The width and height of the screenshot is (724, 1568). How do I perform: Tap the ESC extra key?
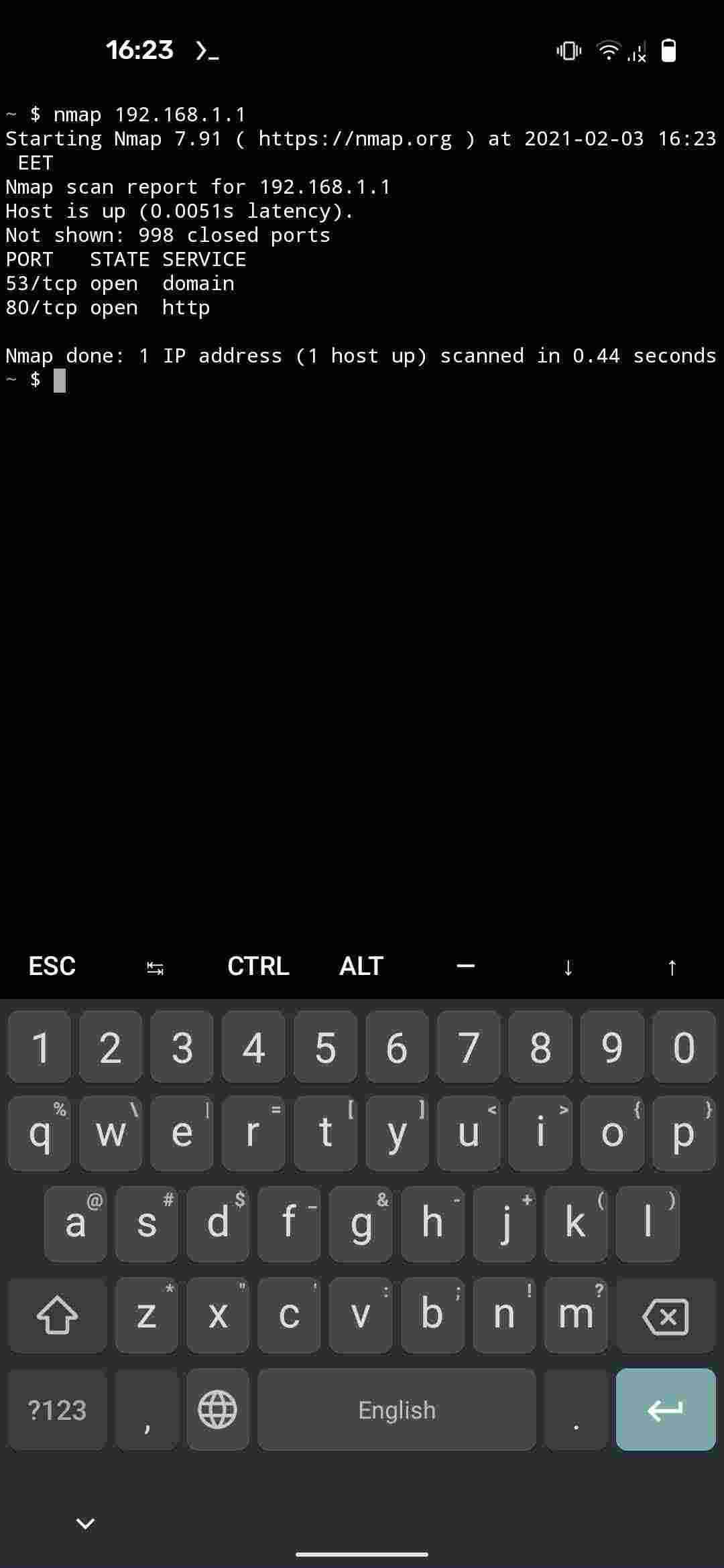click(x=52, y=966)
